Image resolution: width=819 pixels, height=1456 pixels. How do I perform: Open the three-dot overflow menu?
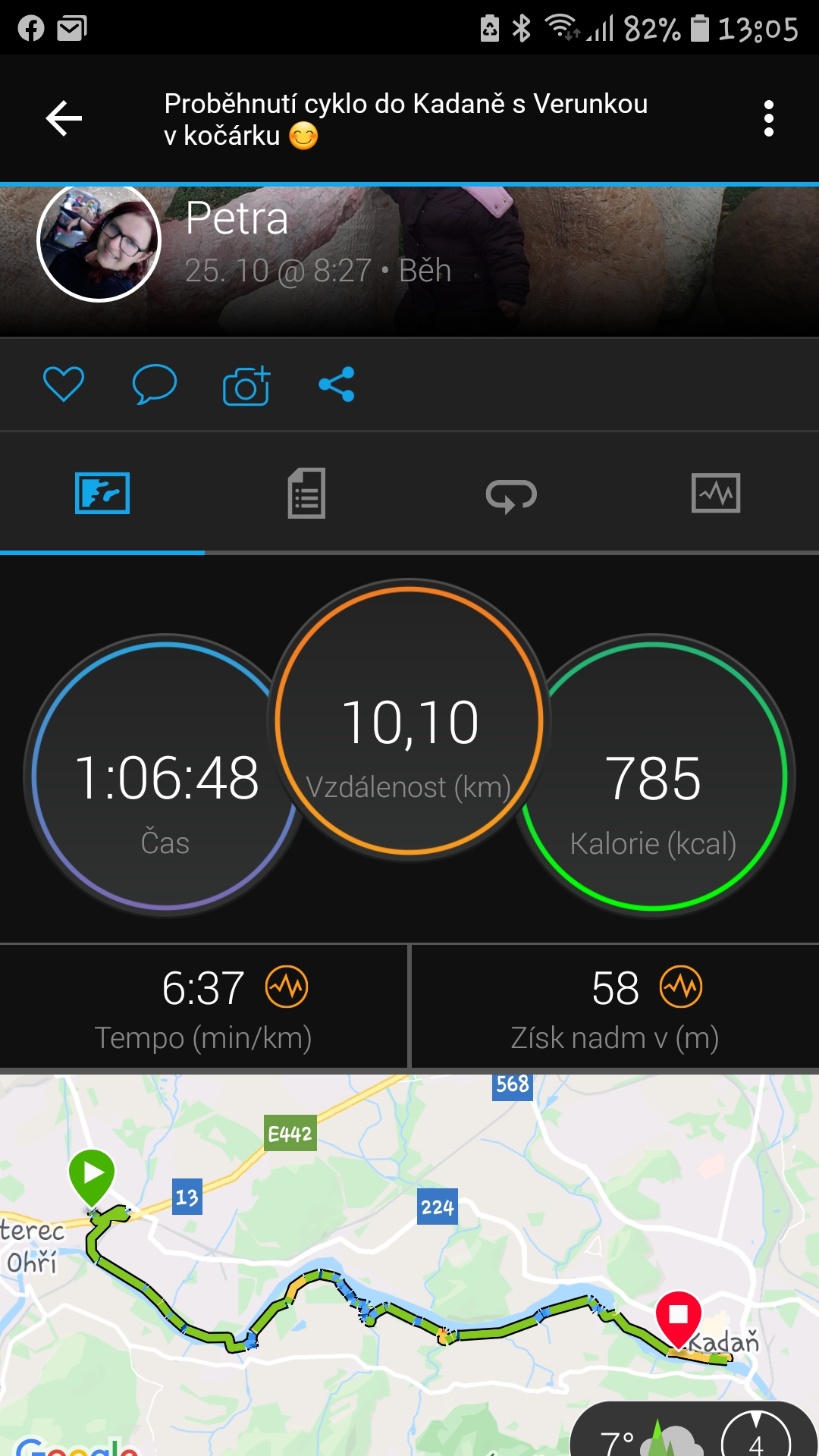[768, 119]
